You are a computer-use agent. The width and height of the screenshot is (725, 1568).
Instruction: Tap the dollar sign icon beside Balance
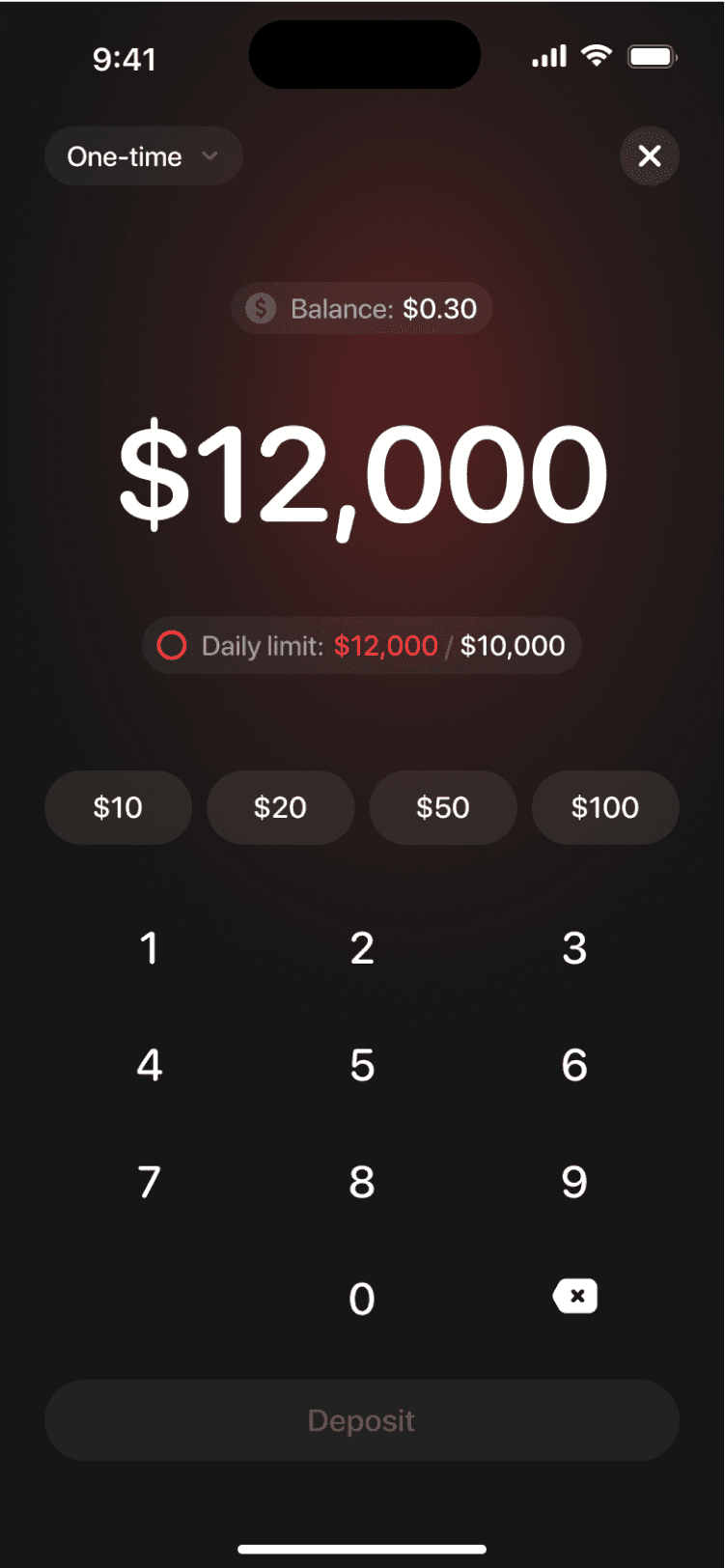(x=260, y=308)
